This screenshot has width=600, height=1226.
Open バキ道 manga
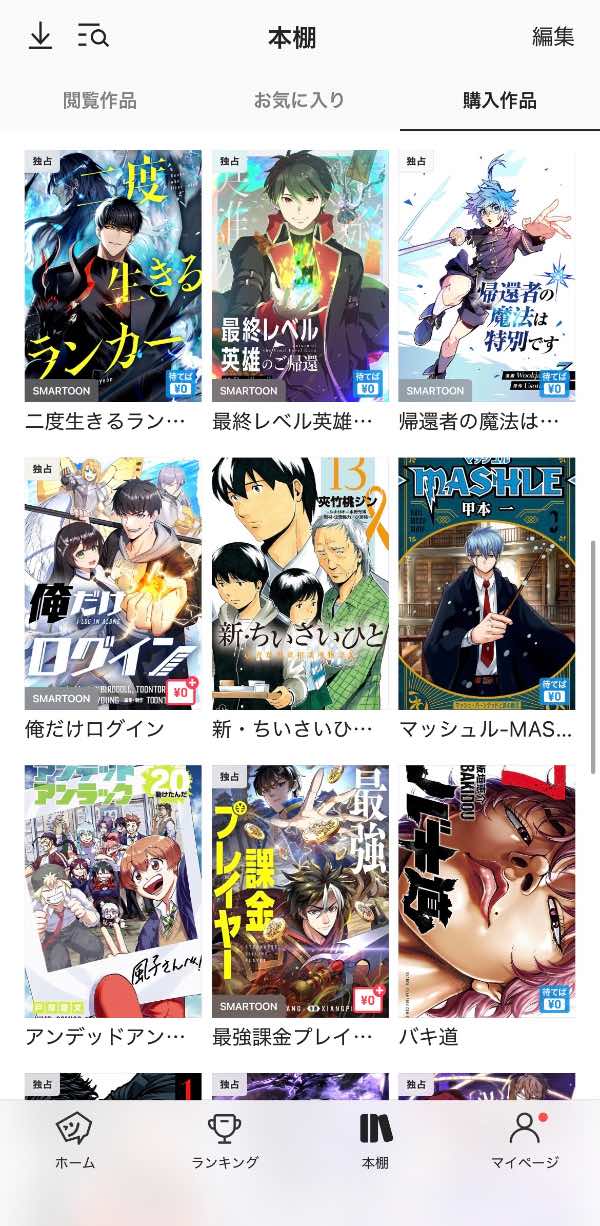(487, 892)
